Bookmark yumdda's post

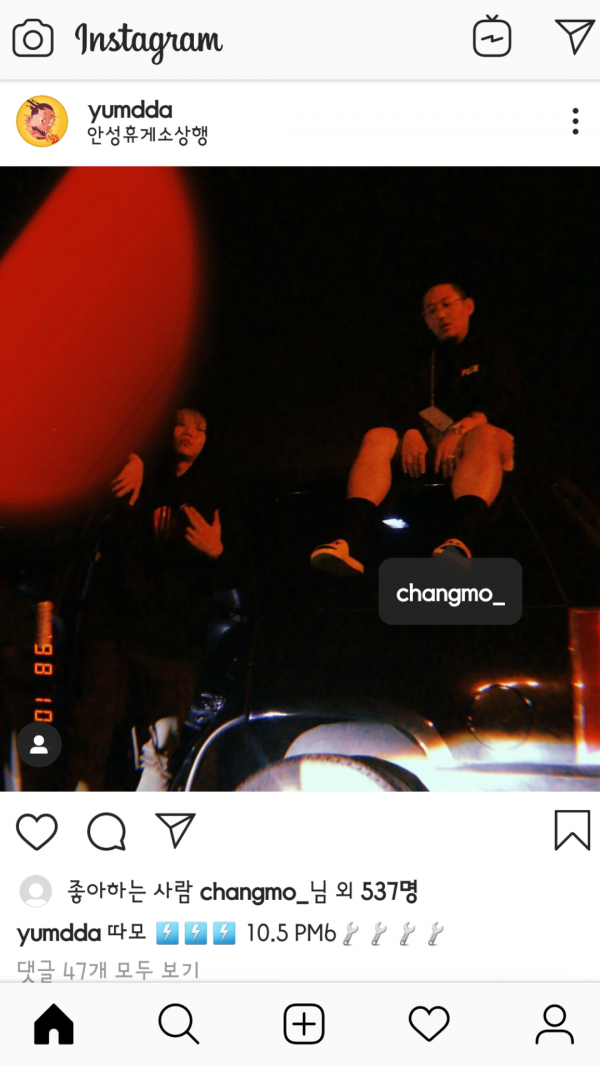pos(572,831)
